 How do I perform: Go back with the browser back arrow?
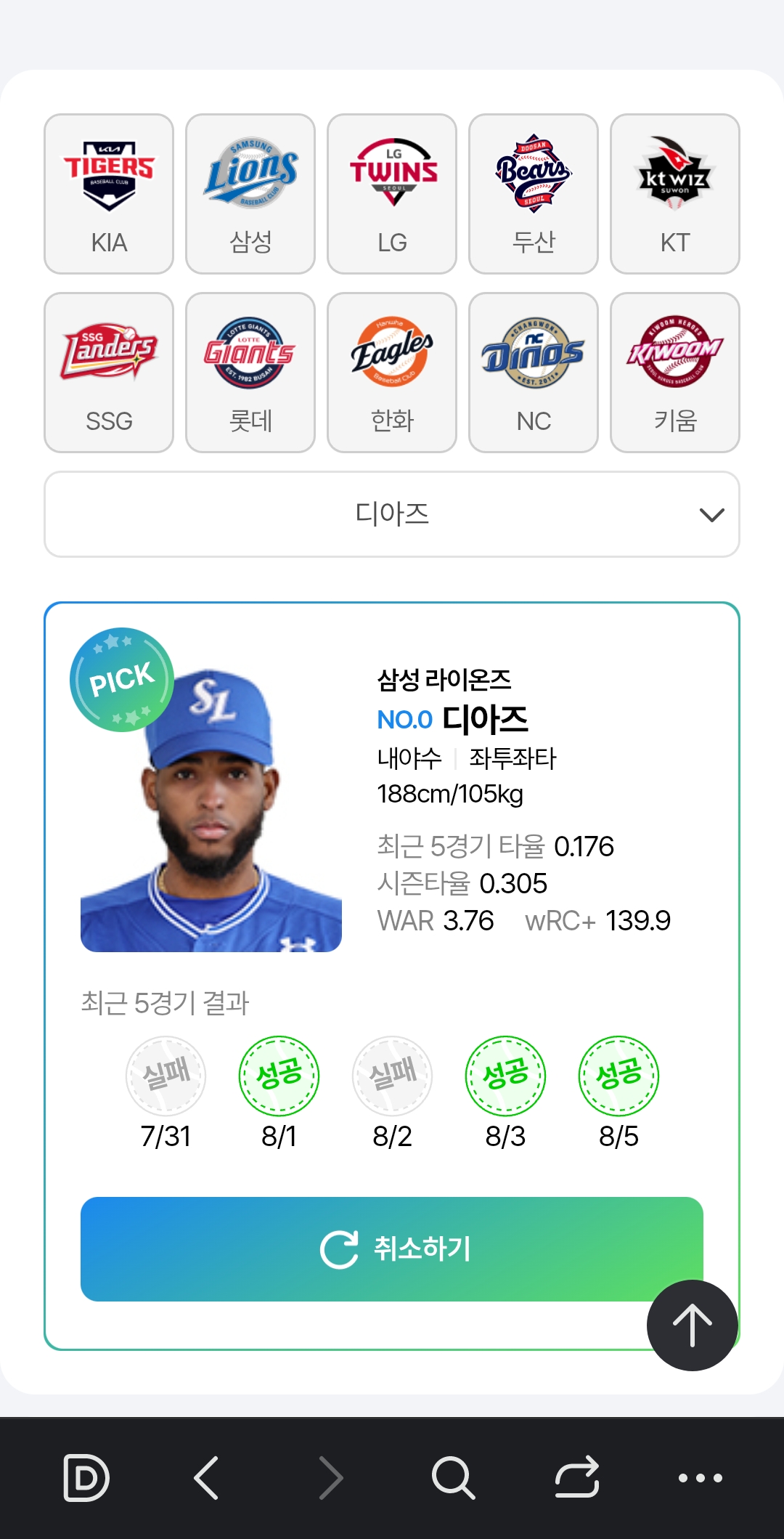point(207,1477)
